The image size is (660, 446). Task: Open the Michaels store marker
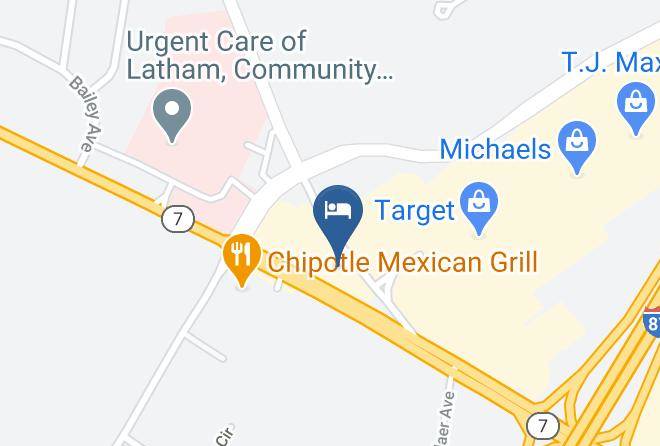point(576,146)
